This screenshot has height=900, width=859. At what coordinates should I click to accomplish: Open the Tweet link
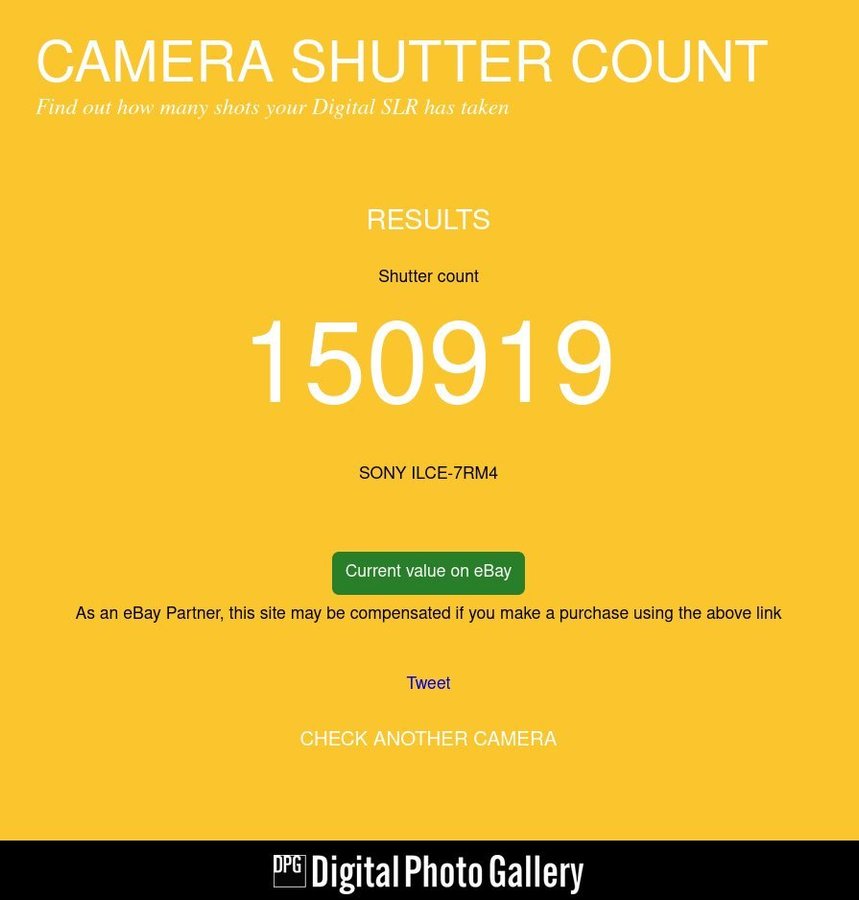pos(428,684)
